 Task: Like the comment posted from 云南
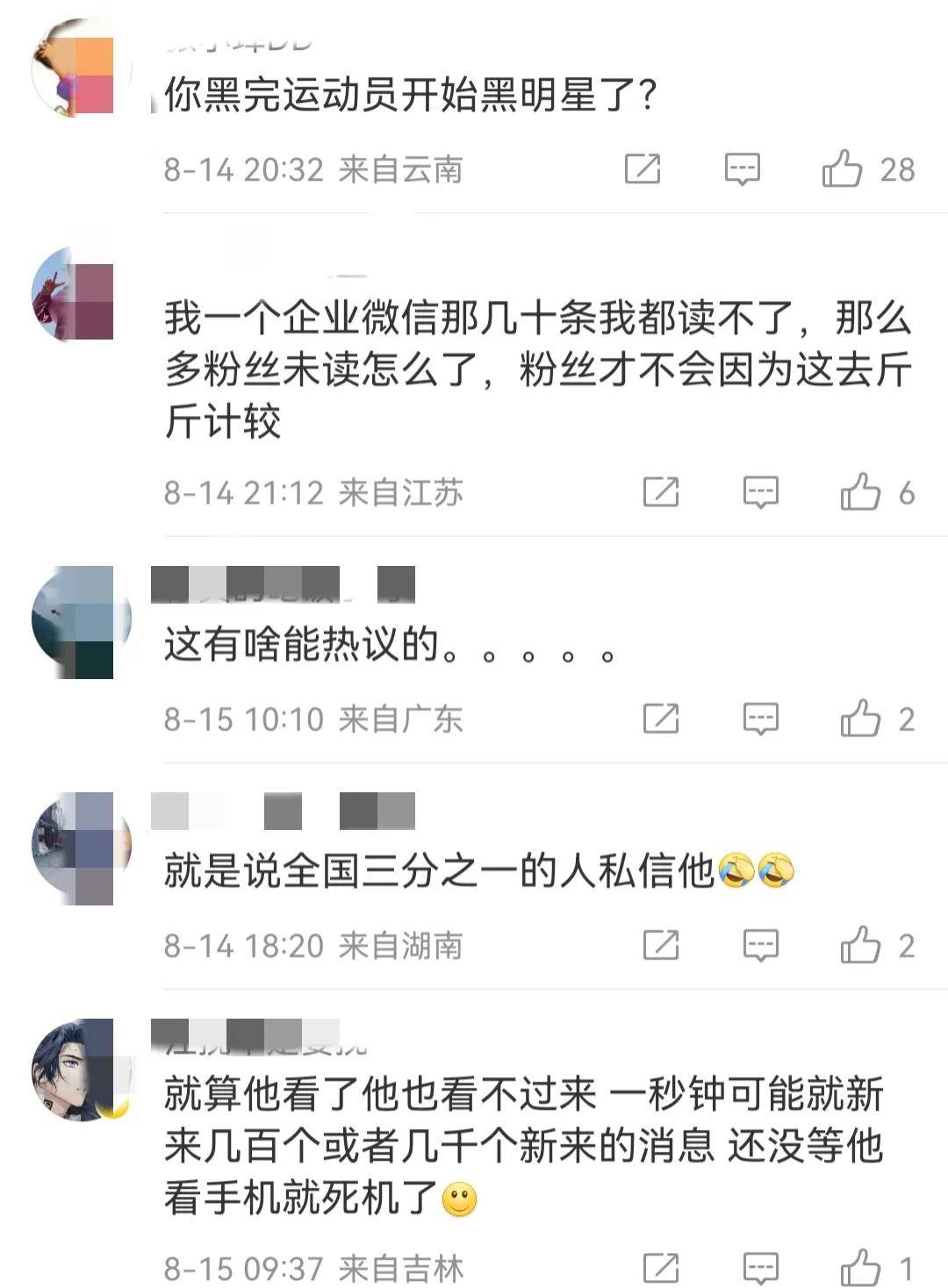pyautogui.click(x=842, y=168)
